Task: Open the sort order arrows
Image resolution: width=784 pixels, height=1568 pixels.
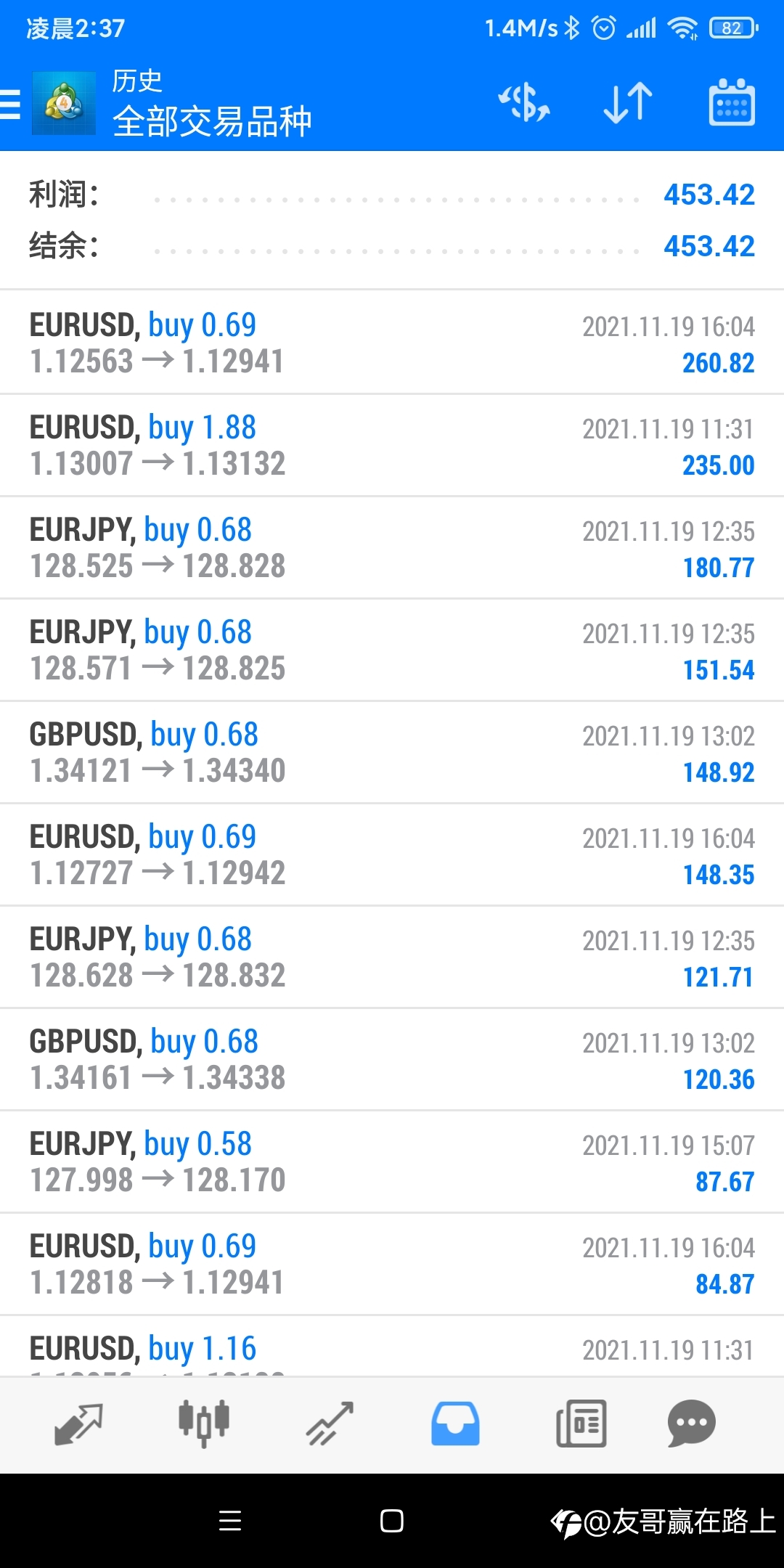Action: [x=628, y=102]
